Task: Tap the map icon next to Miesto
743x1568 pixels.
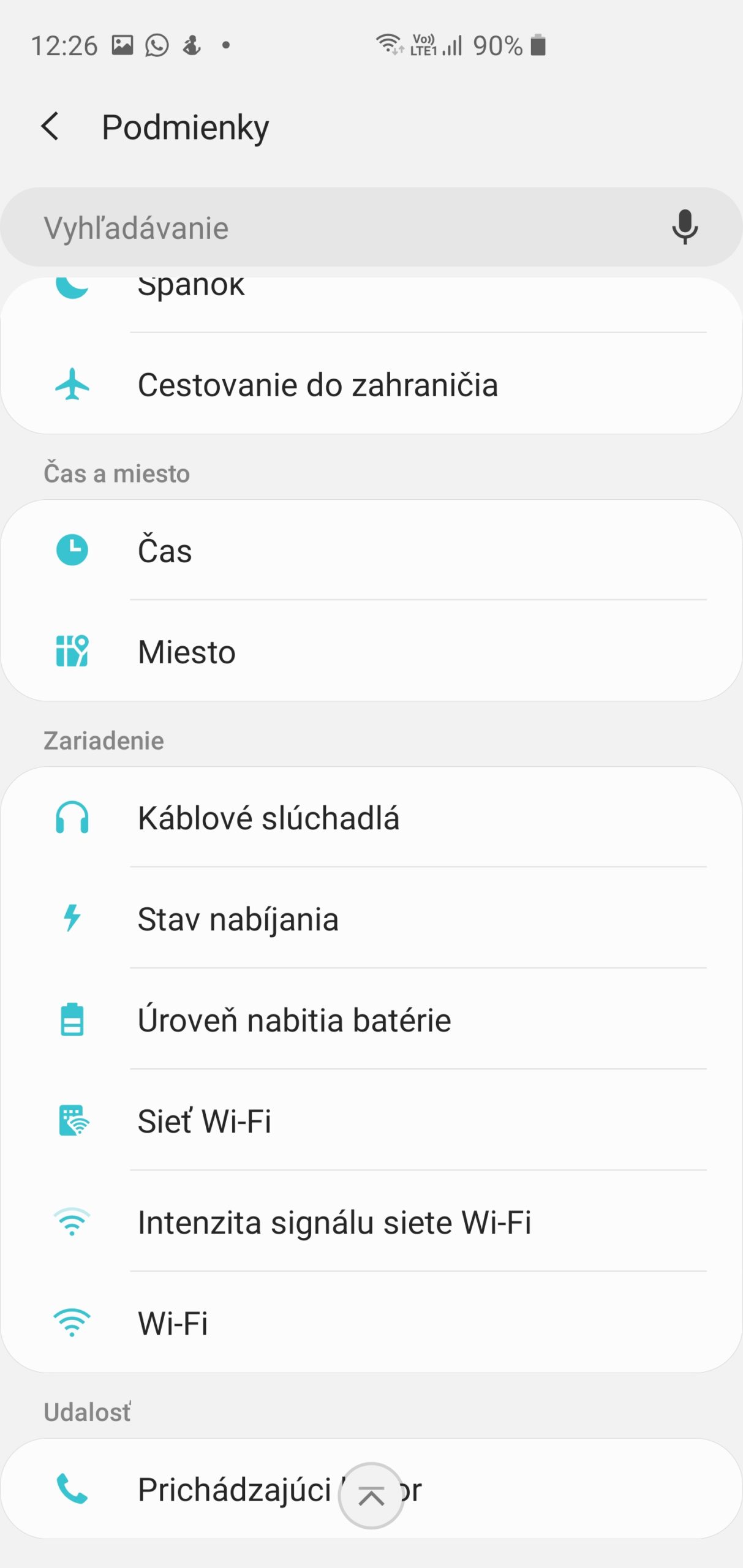Action: (72, 651)
